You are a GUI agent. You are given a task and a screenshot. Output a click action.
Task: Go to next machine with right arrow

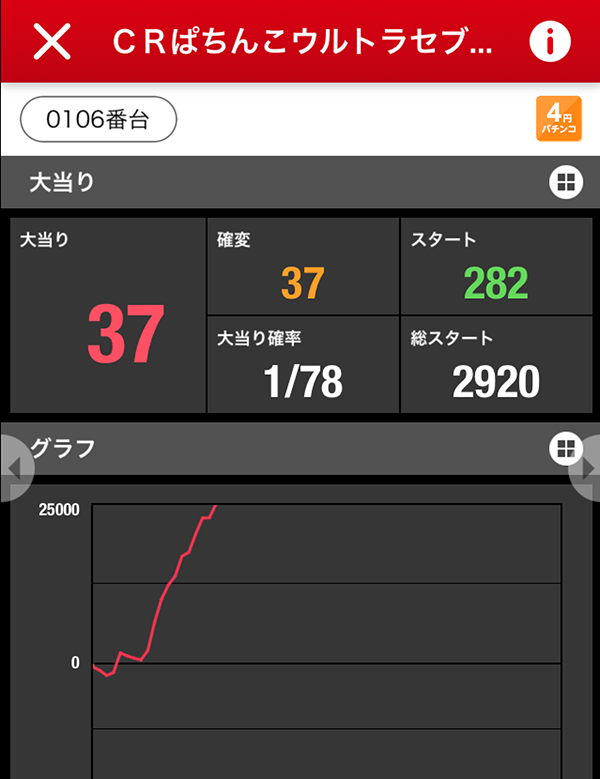pos(588,468)
